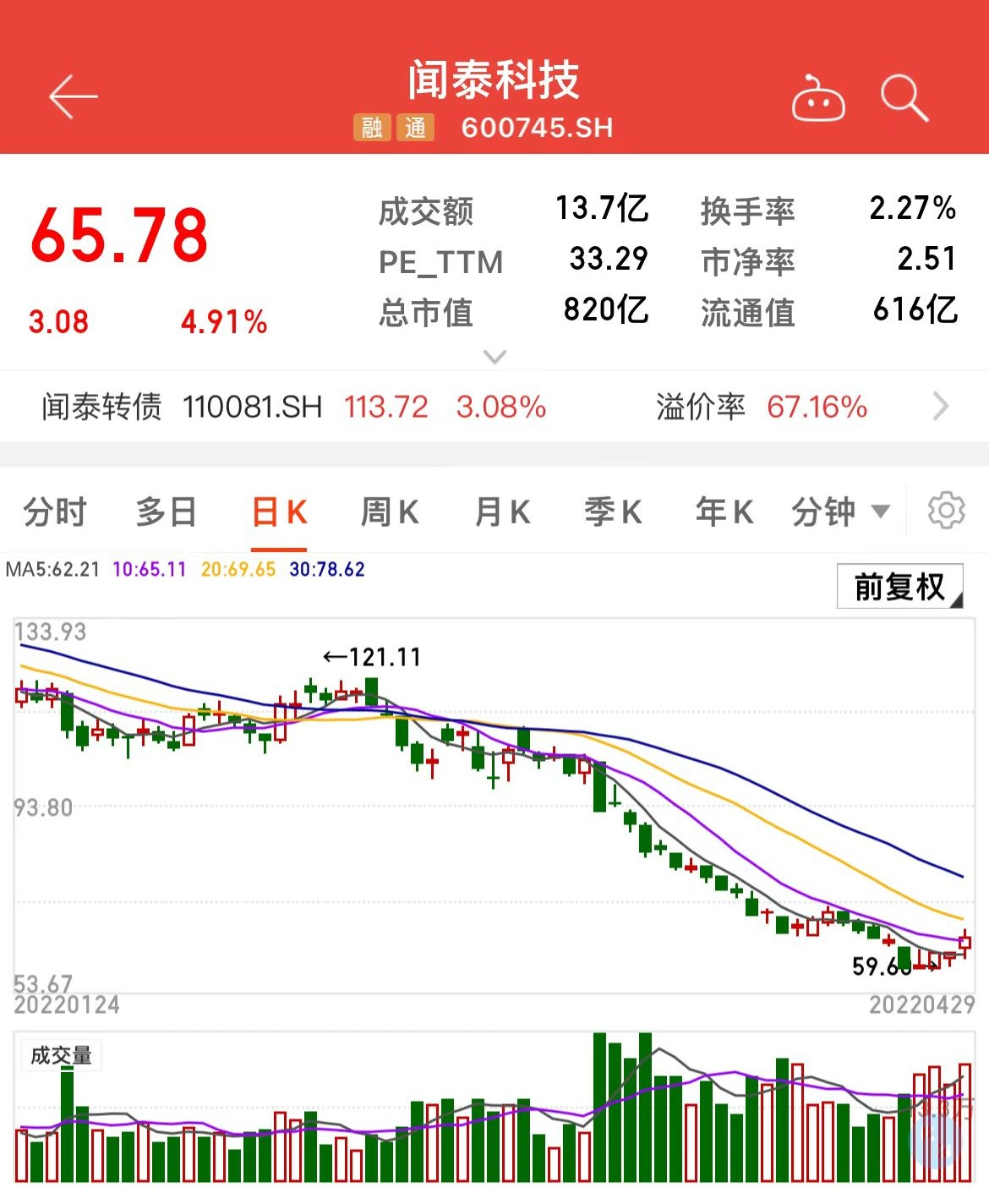Open stock search magnifier
Viewport: 989px width, 1204px height.
click(x=904, y=98)
